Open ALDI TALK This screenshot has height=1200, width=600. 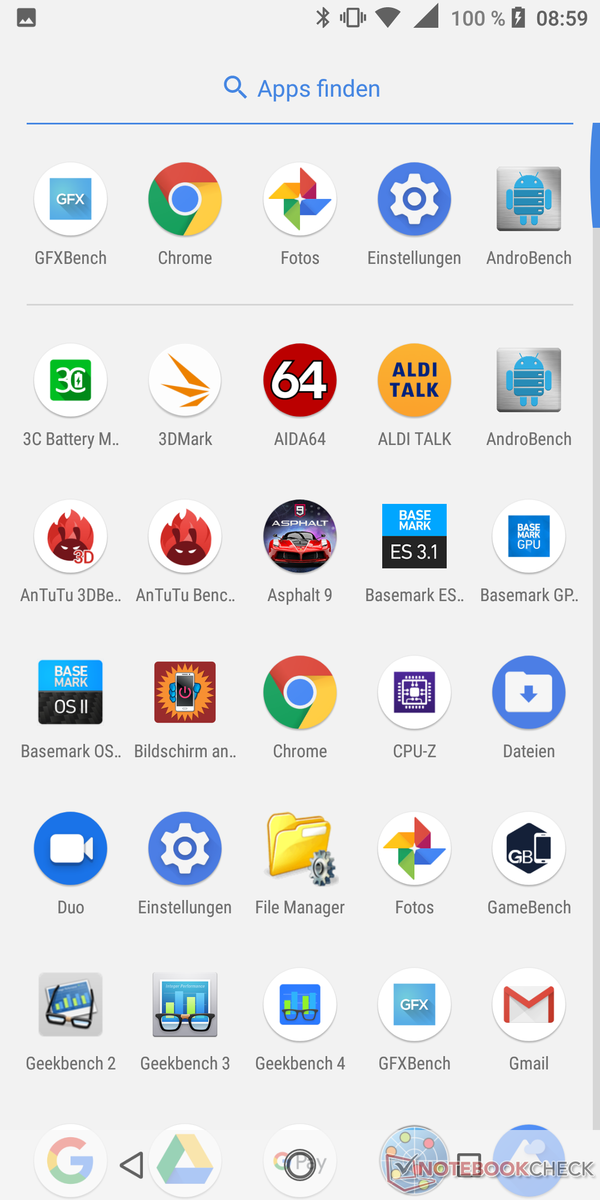tap(414, 381)
